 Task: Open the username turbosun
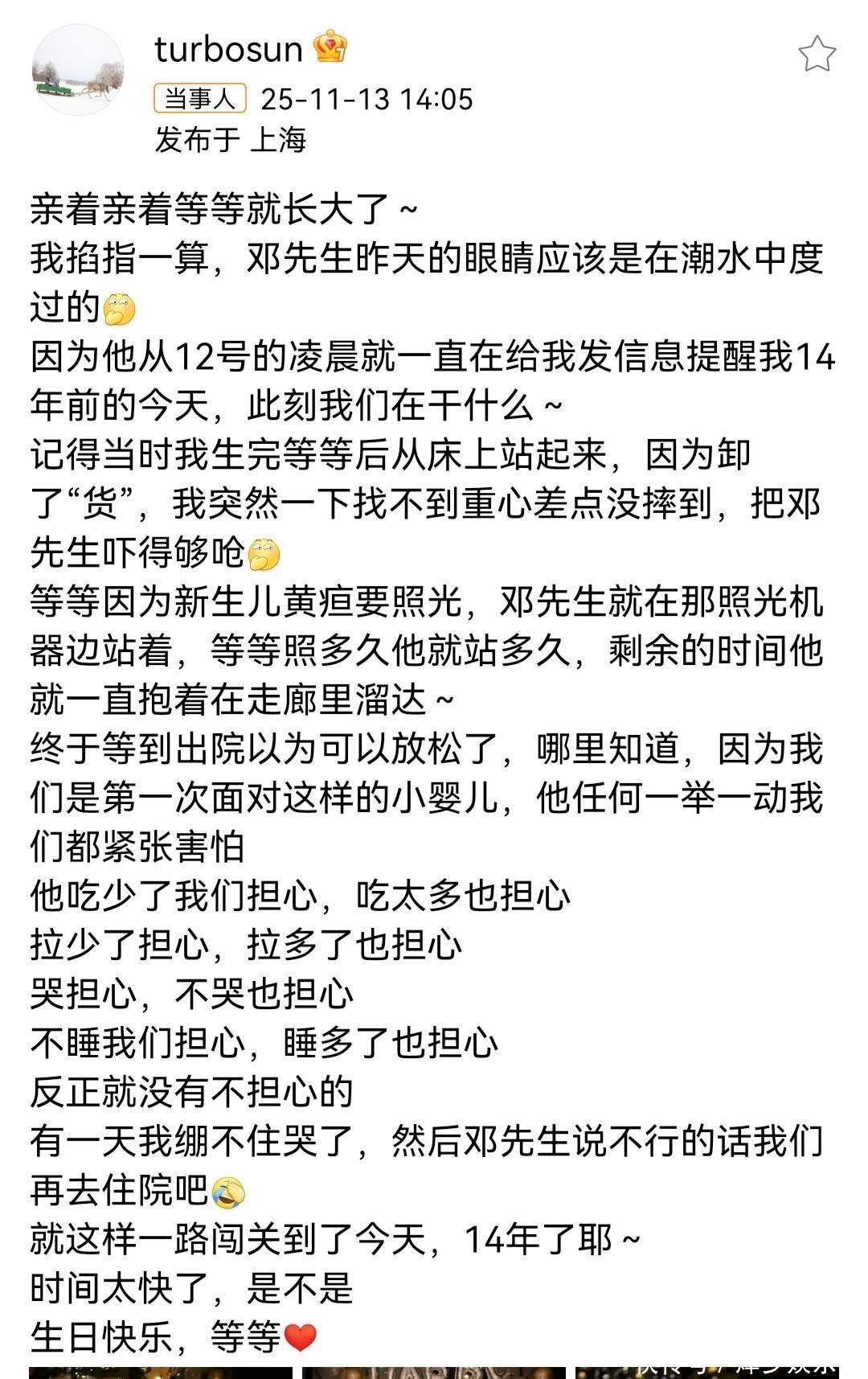228,50
